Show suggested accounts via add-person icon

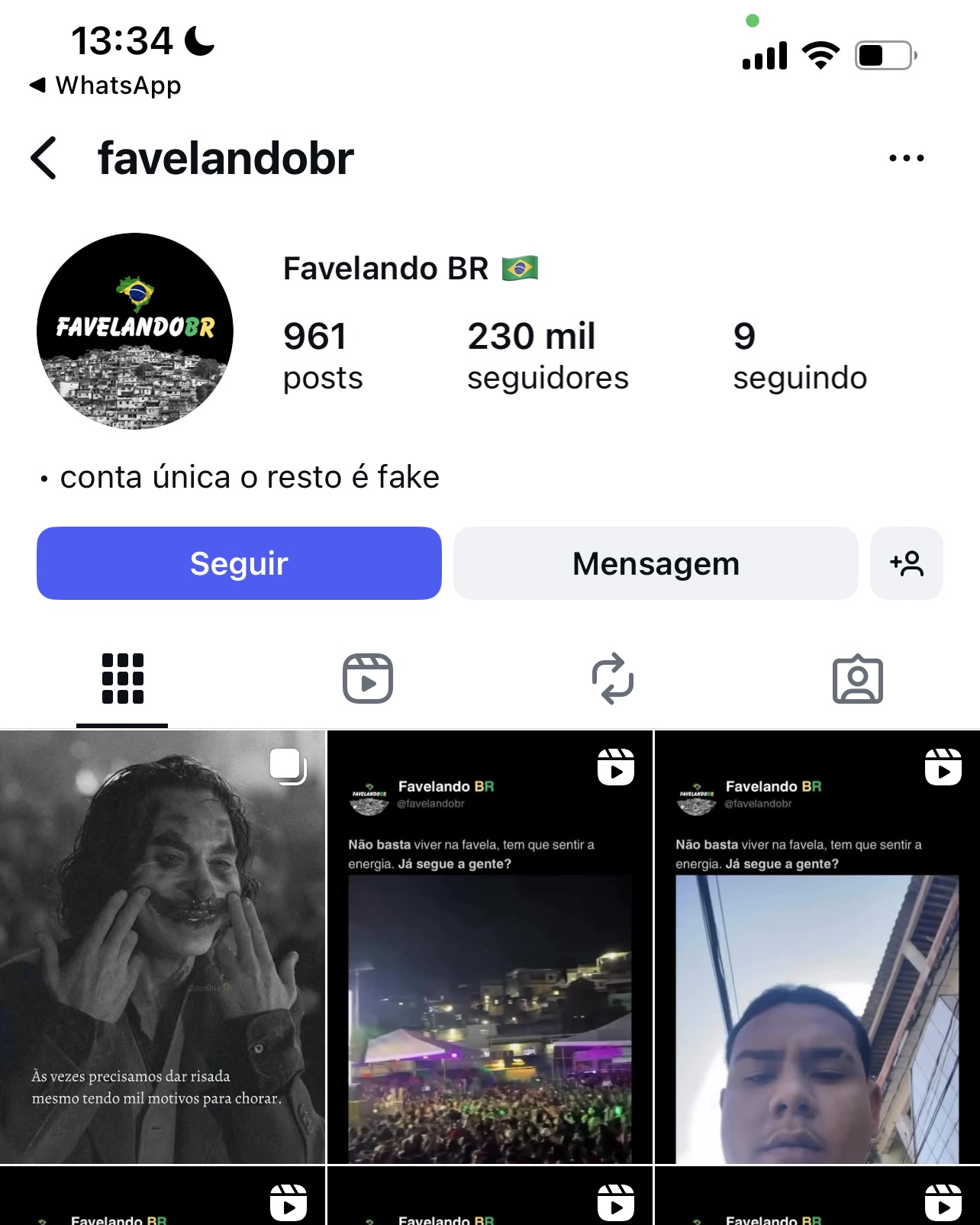[906, 563]
